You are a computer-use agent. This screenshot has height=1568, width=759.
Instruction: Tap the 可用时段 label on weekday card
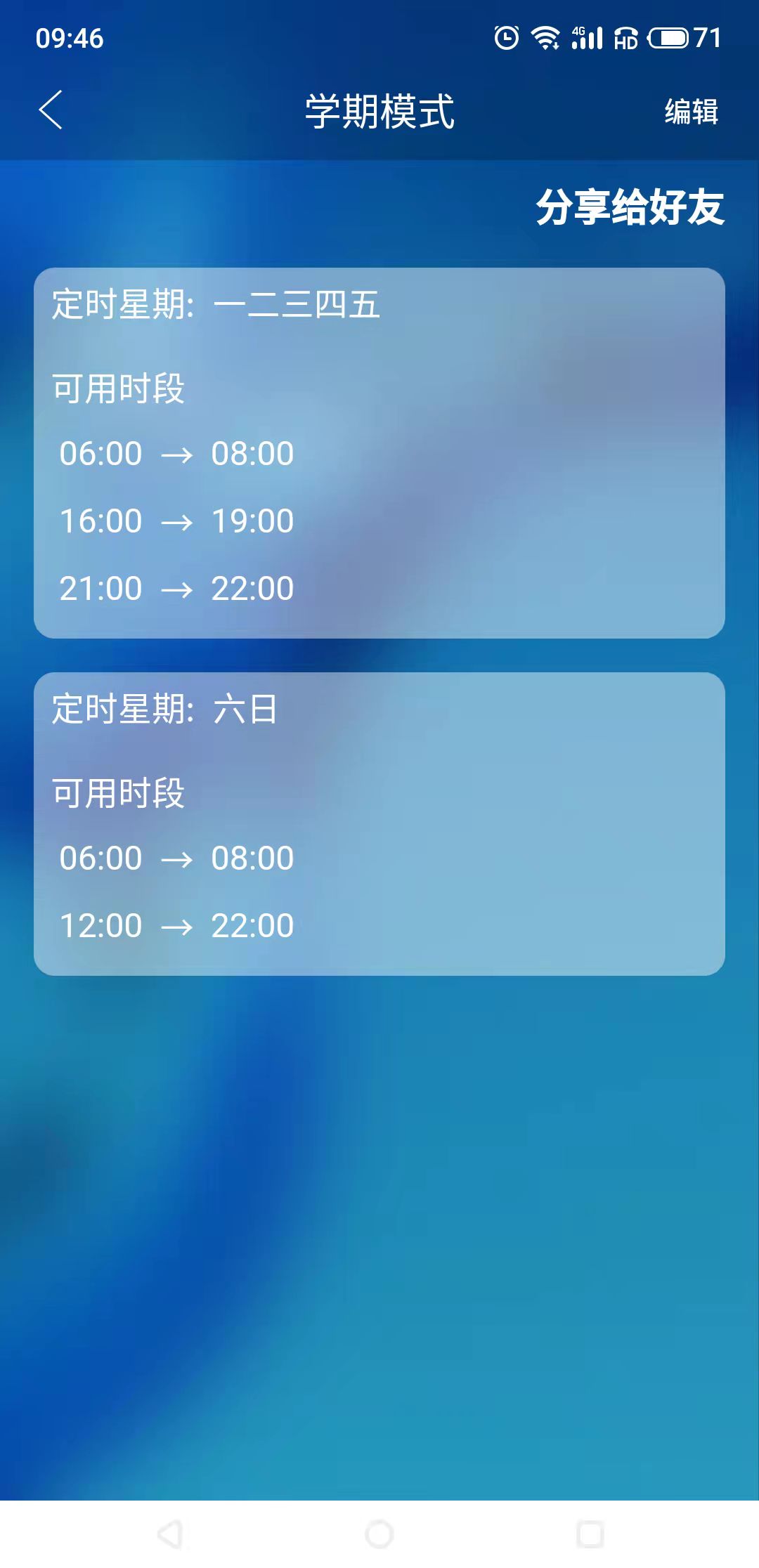coord(117,388)
